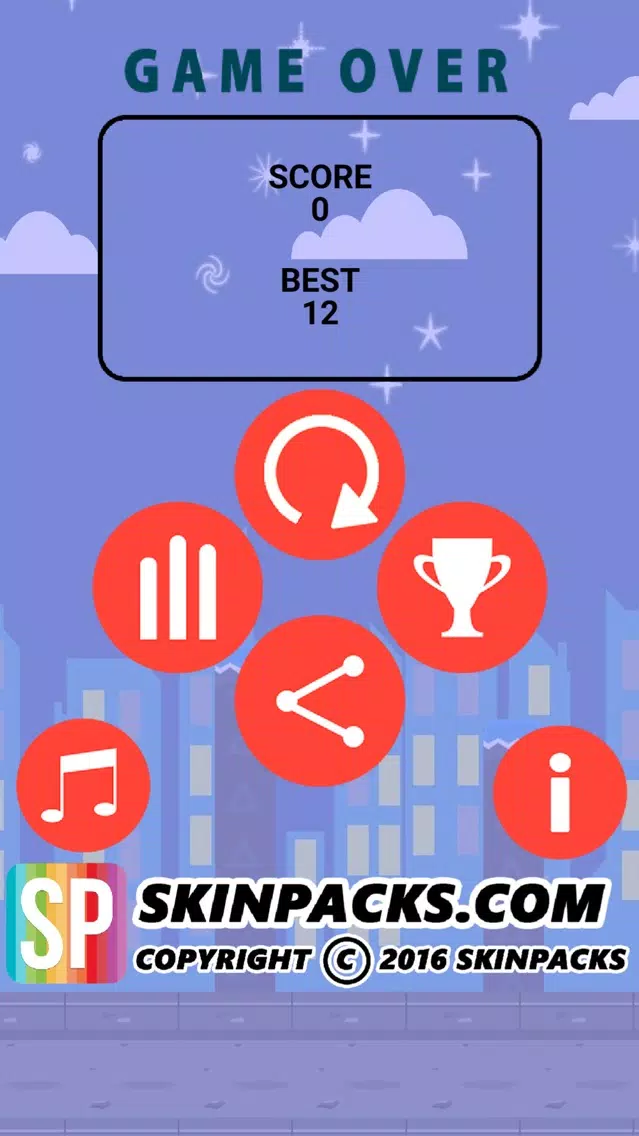Share your score
639x1136 pixels.
(x=320, y=701)
